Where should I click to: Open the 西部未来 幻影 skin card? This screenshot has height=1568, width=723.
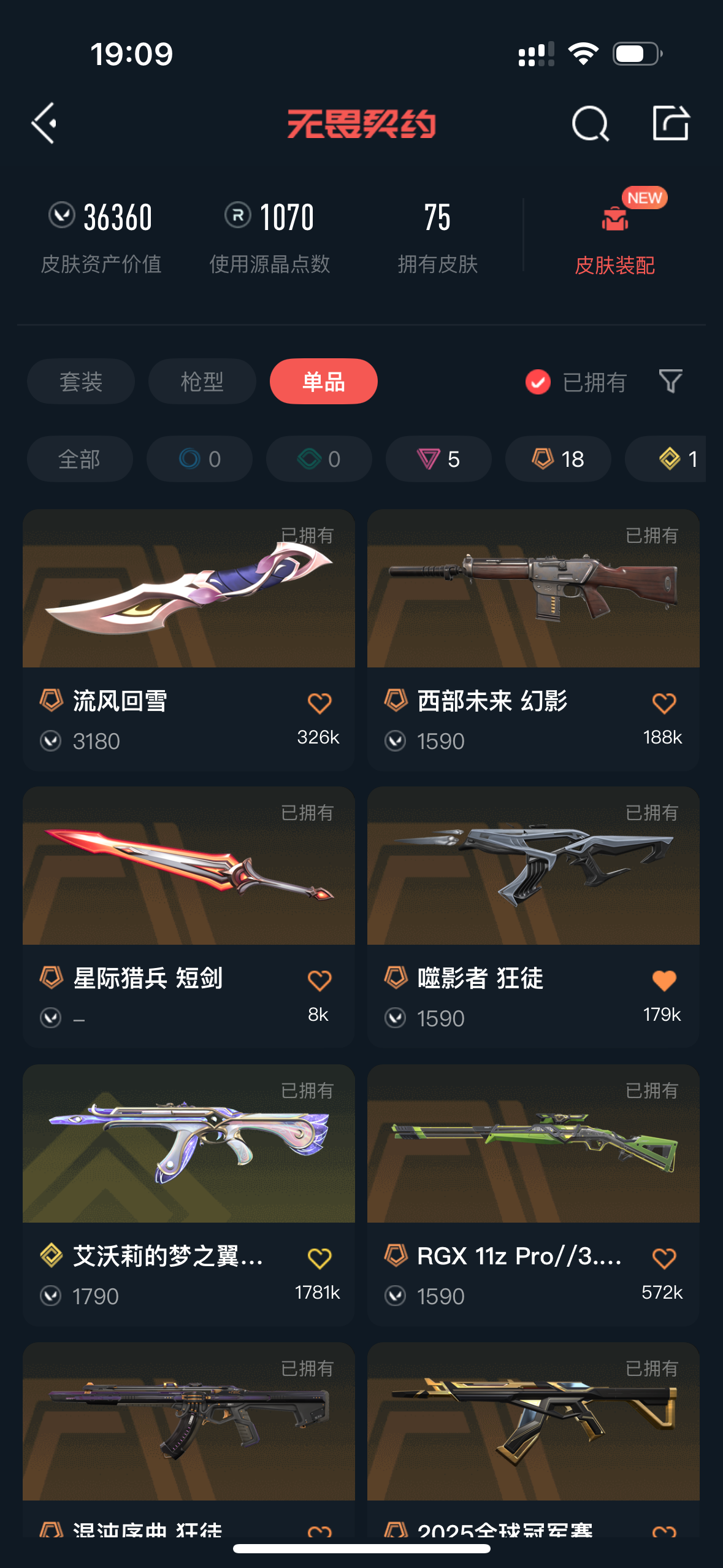point(534,639)
